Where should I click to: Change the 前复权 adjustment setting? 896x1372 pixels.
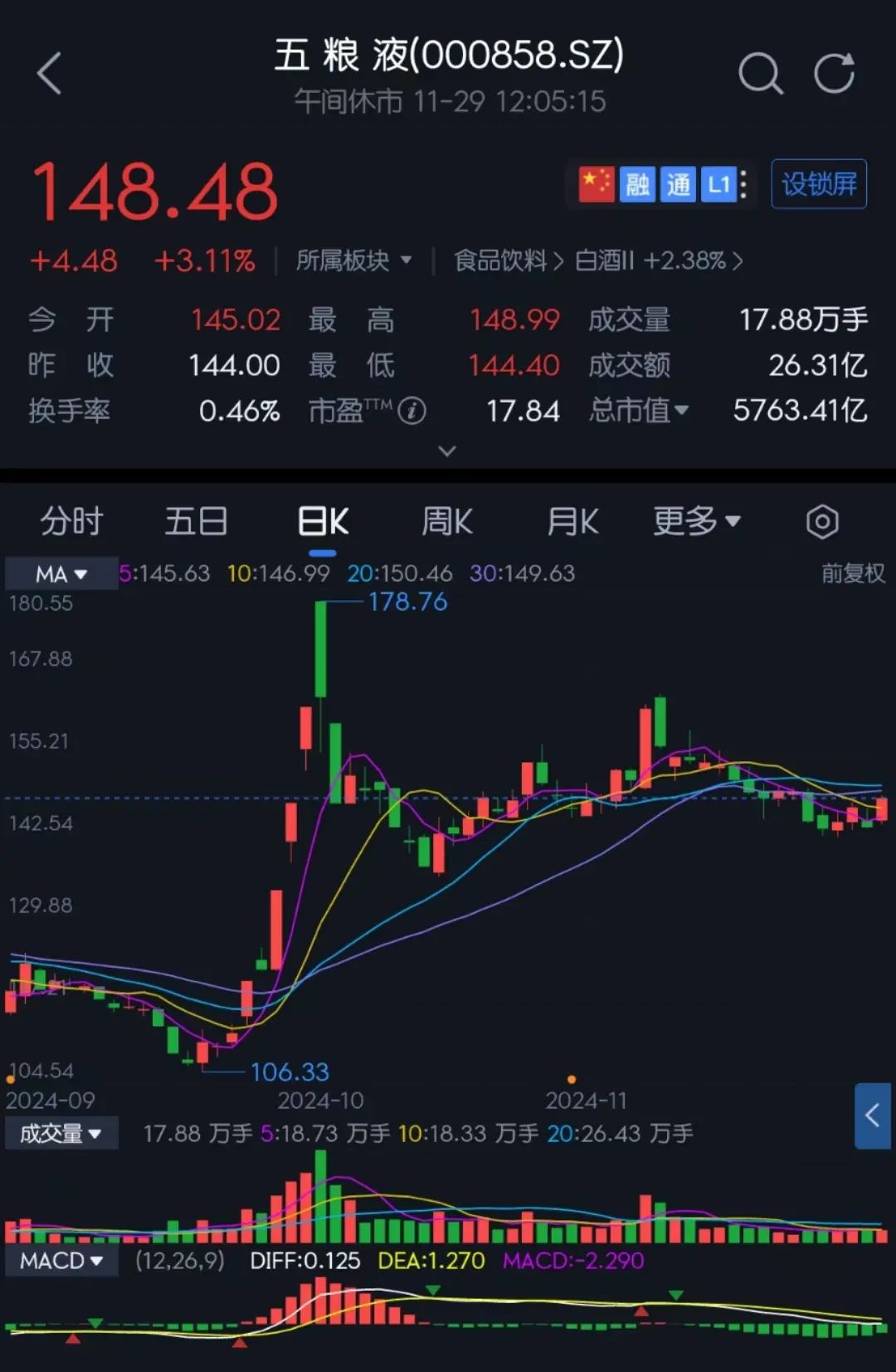(x=852, y=574)
